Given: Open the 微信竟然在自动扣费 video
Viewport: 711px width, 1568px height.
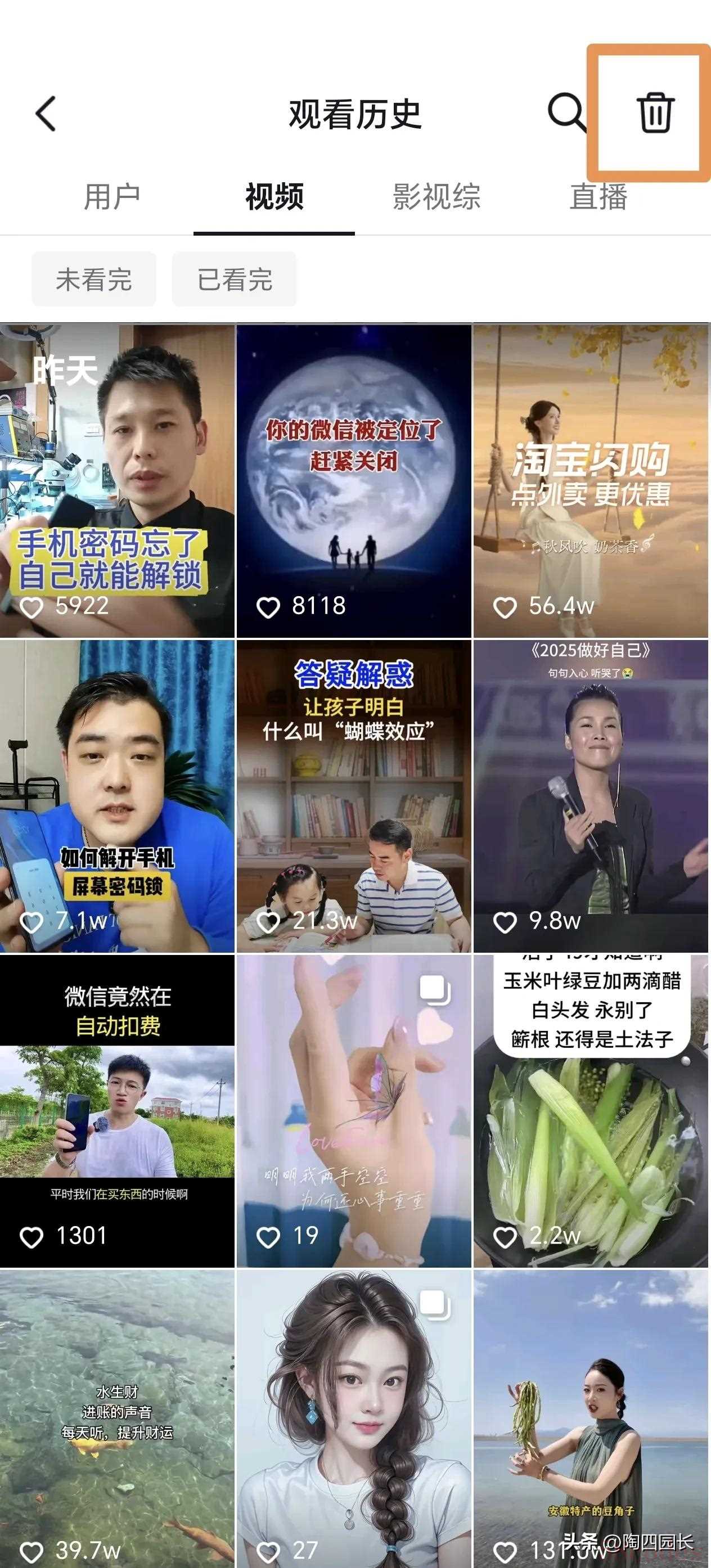Looking at the screenshot, I should [x=117, y=1111].
